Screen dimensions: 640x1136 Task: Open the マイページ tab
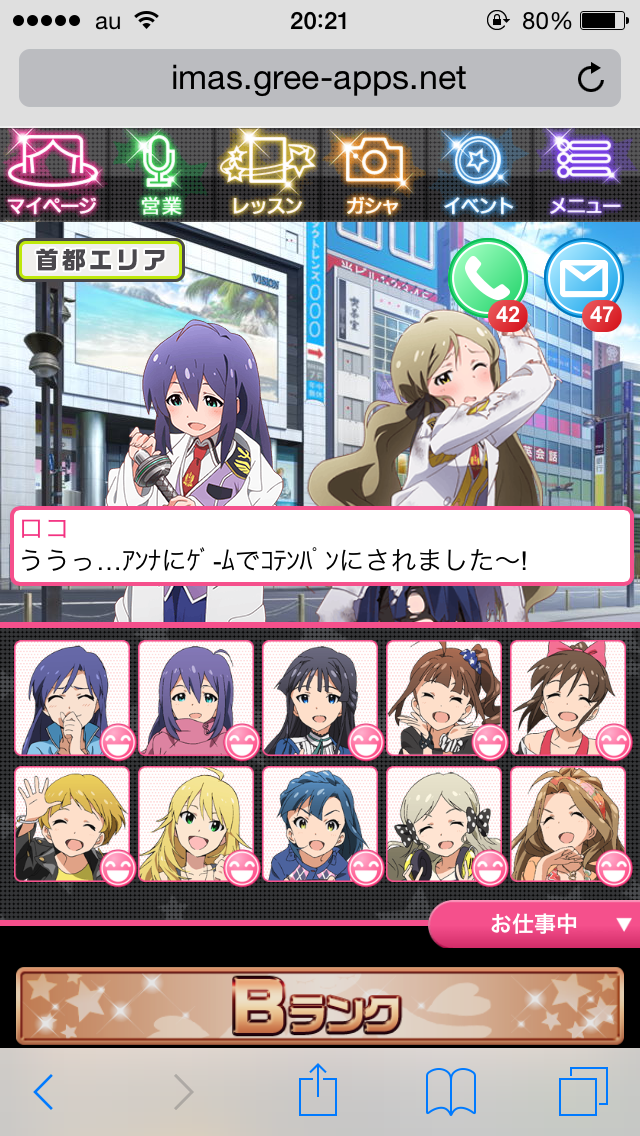click(53, 175)
